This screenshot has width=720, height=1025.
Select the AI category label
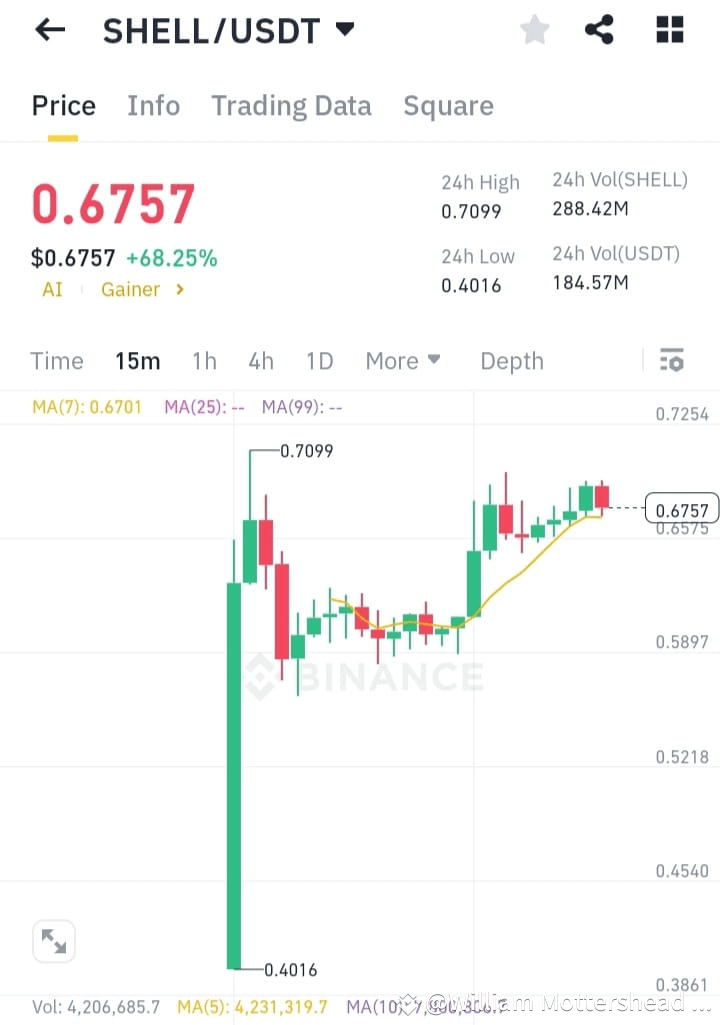[52, 289]
